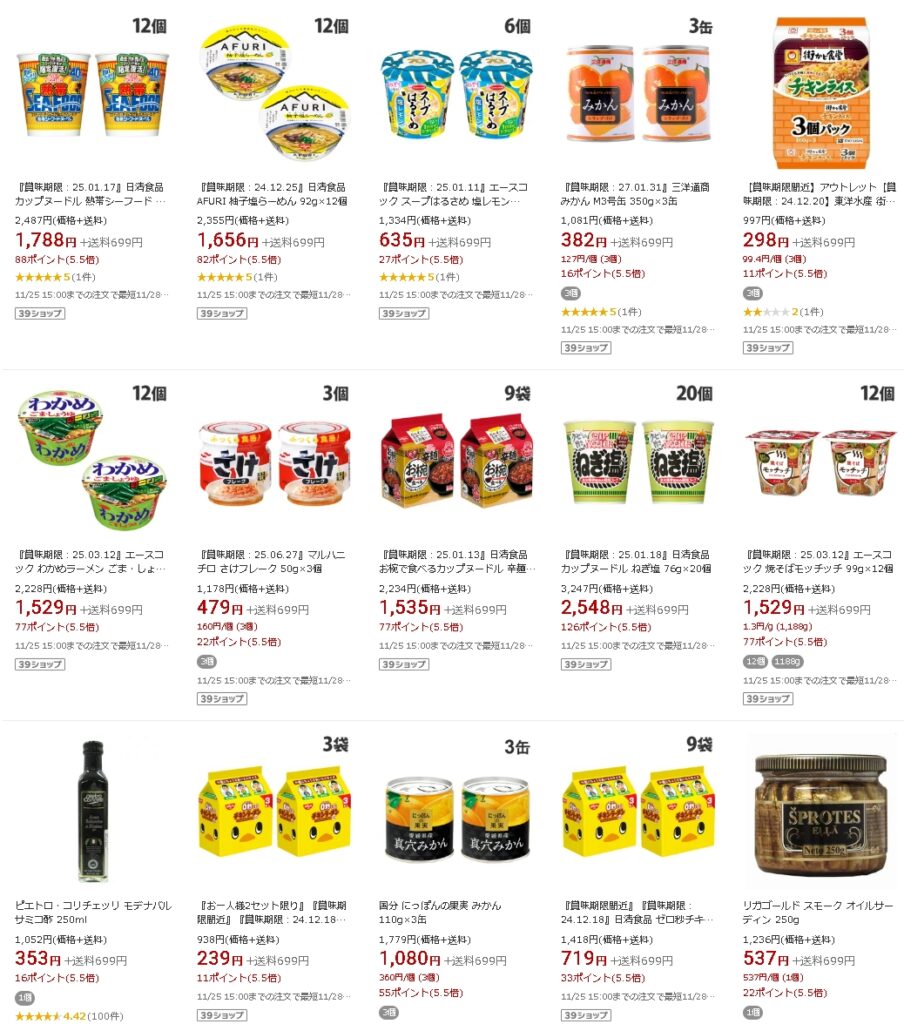Viewport: 904px width, 1024px height.
Task: Select the chicken rice 3-pack outlet item
Action: tap(820, 95)
